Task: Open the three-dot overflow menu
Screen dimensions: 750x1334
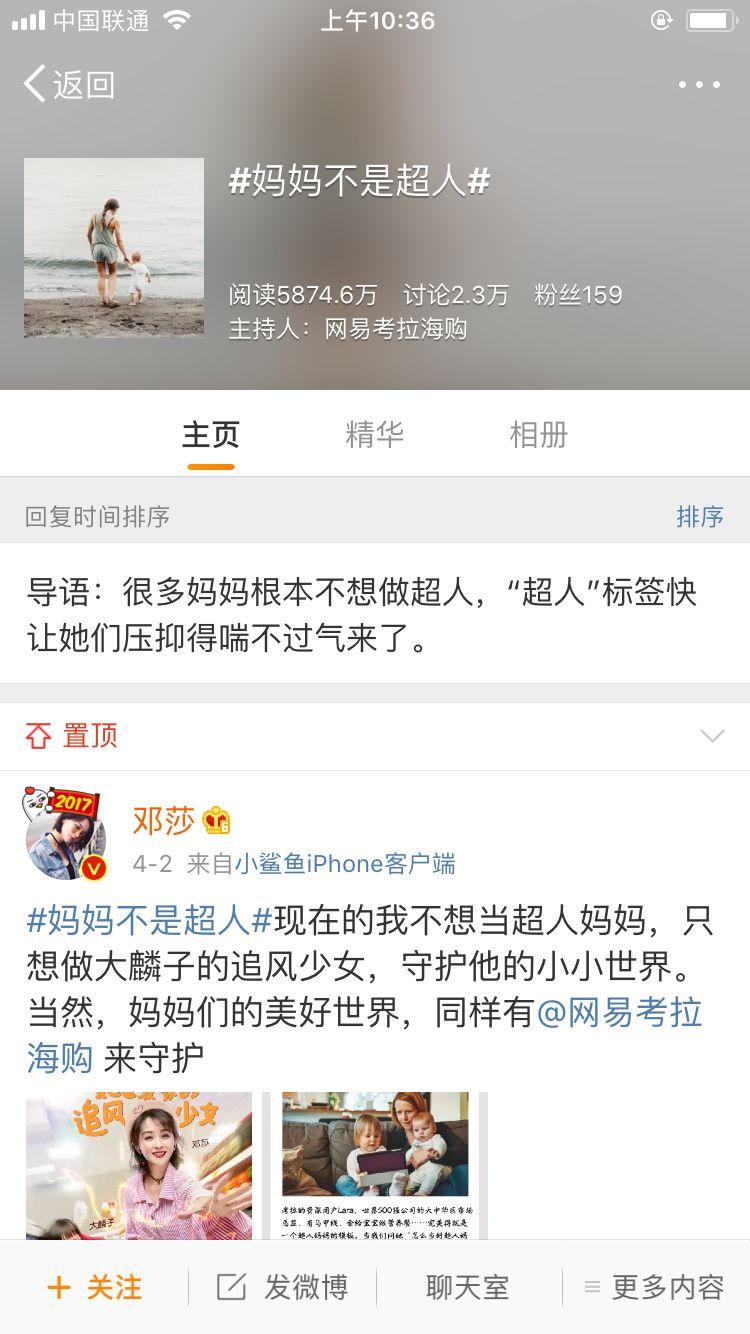Action: tap(699, 85)
